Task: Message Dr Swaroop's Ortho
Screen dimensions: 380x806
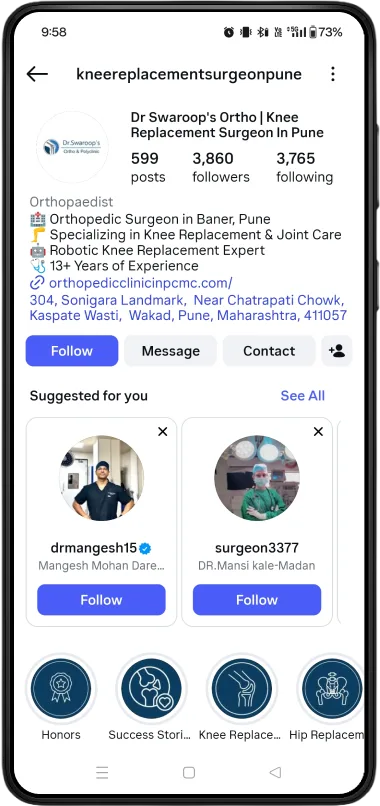Action: tap(171, 351)
